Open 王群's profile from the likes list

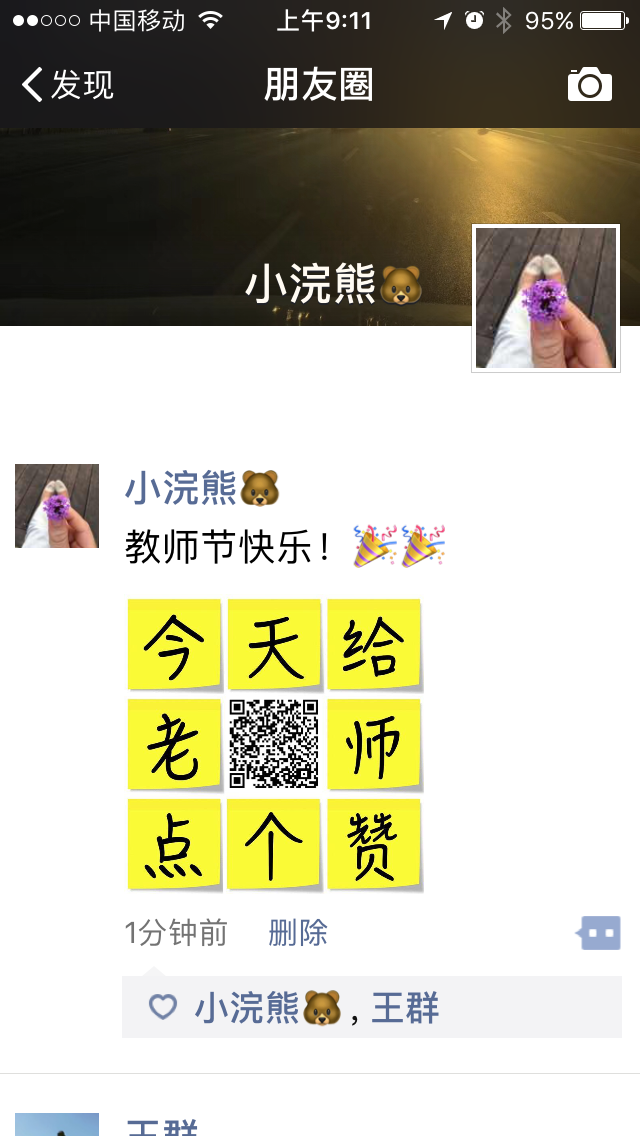coord(405,1008)
